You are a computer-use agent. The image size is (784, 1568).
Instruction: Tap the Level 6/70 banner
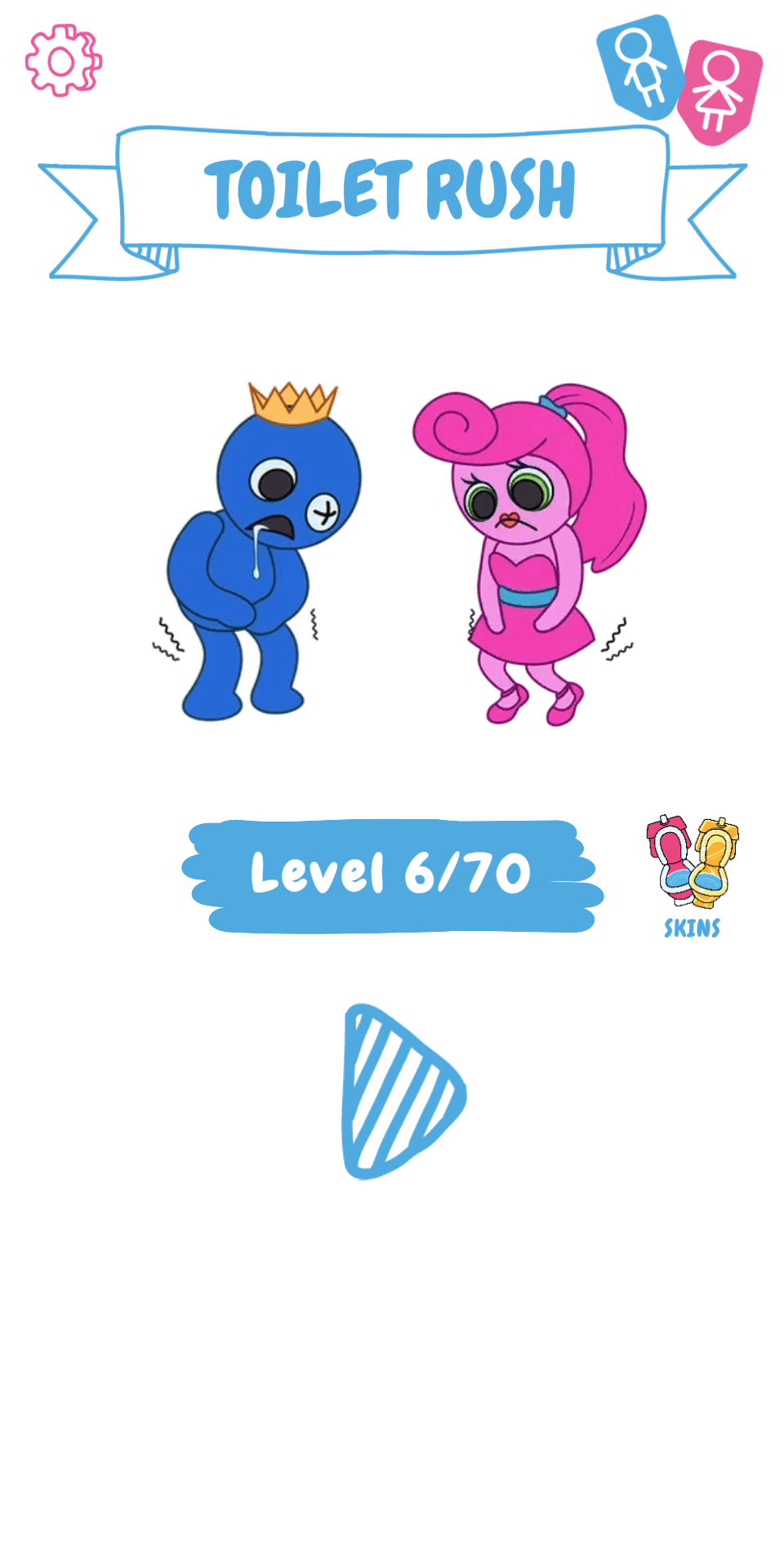point(392,875)
